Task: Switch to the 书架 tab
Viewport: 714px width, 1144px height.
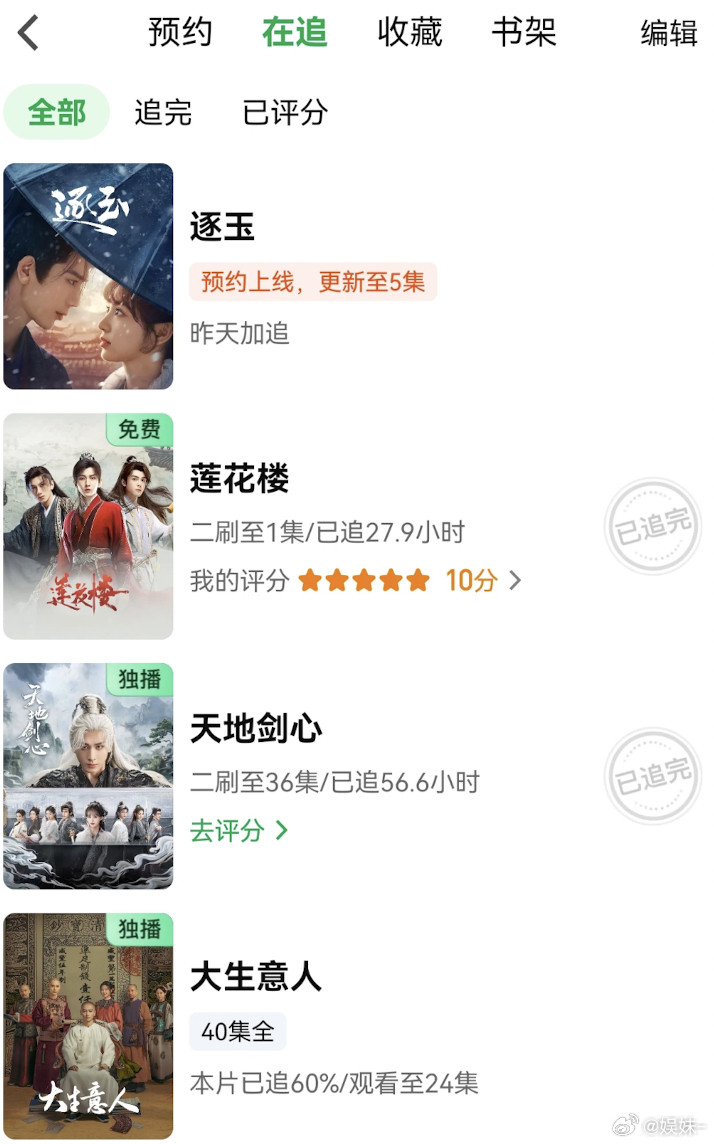Action: (524, 32)
